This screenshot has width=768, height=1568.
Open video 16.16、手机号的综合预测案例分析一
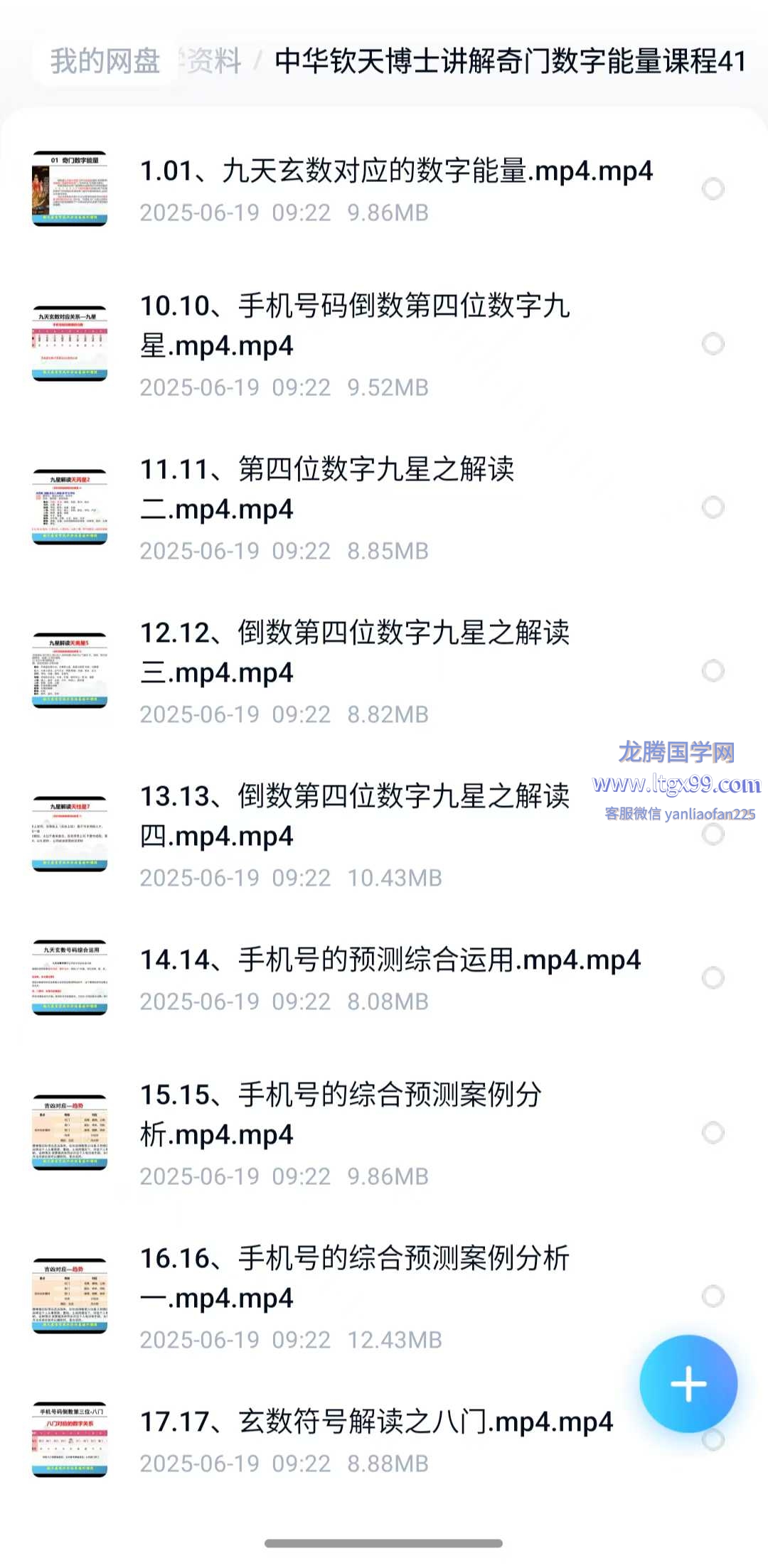click(354, 1278)
